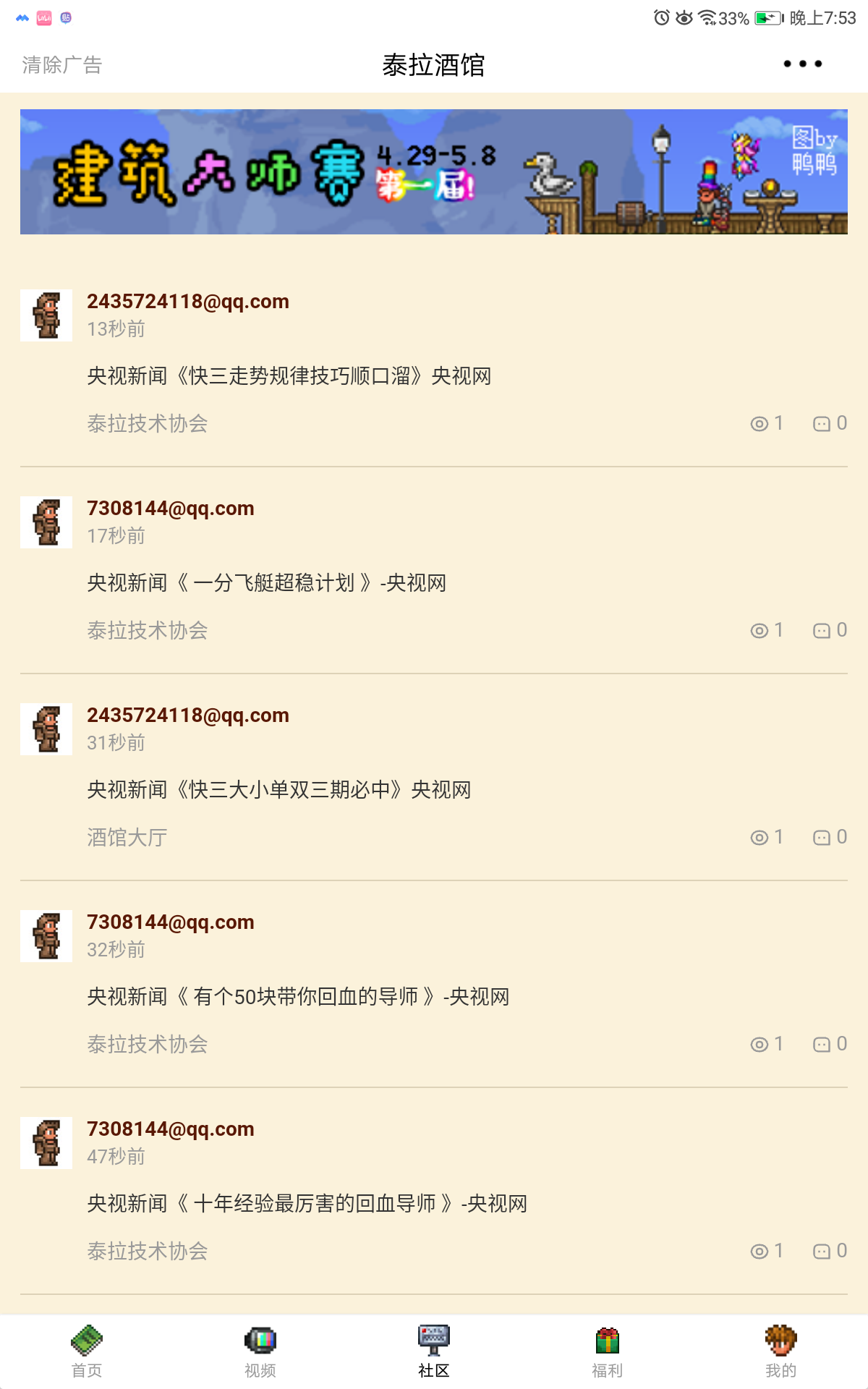The image size is (868, 1389).
Task: Open post 十年经验最厉害的回血导师
Action: click(x=307, y=1204)
